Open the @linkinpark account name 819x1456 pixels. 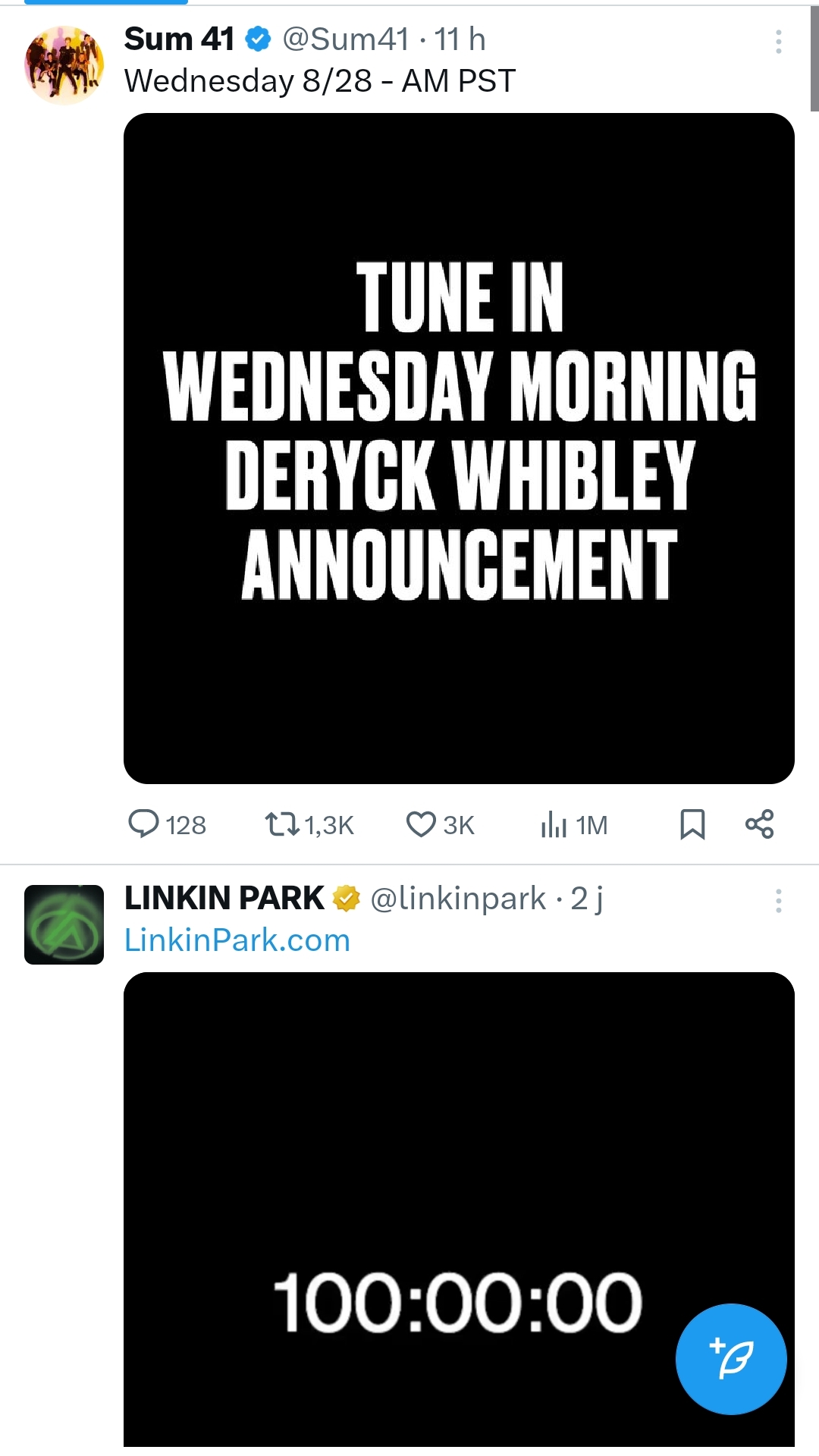point(458,899)
